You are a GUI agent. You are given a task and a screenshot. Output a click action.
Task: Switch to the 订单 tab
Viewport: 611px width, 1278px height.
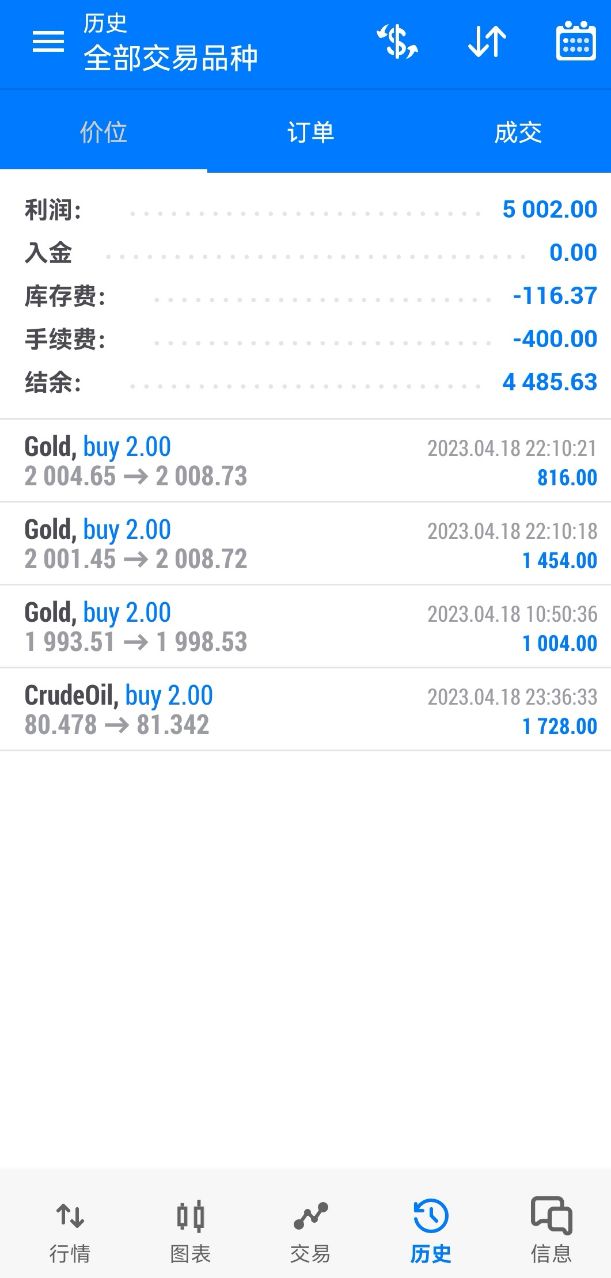pyautogui.click(x=310, y=132)
